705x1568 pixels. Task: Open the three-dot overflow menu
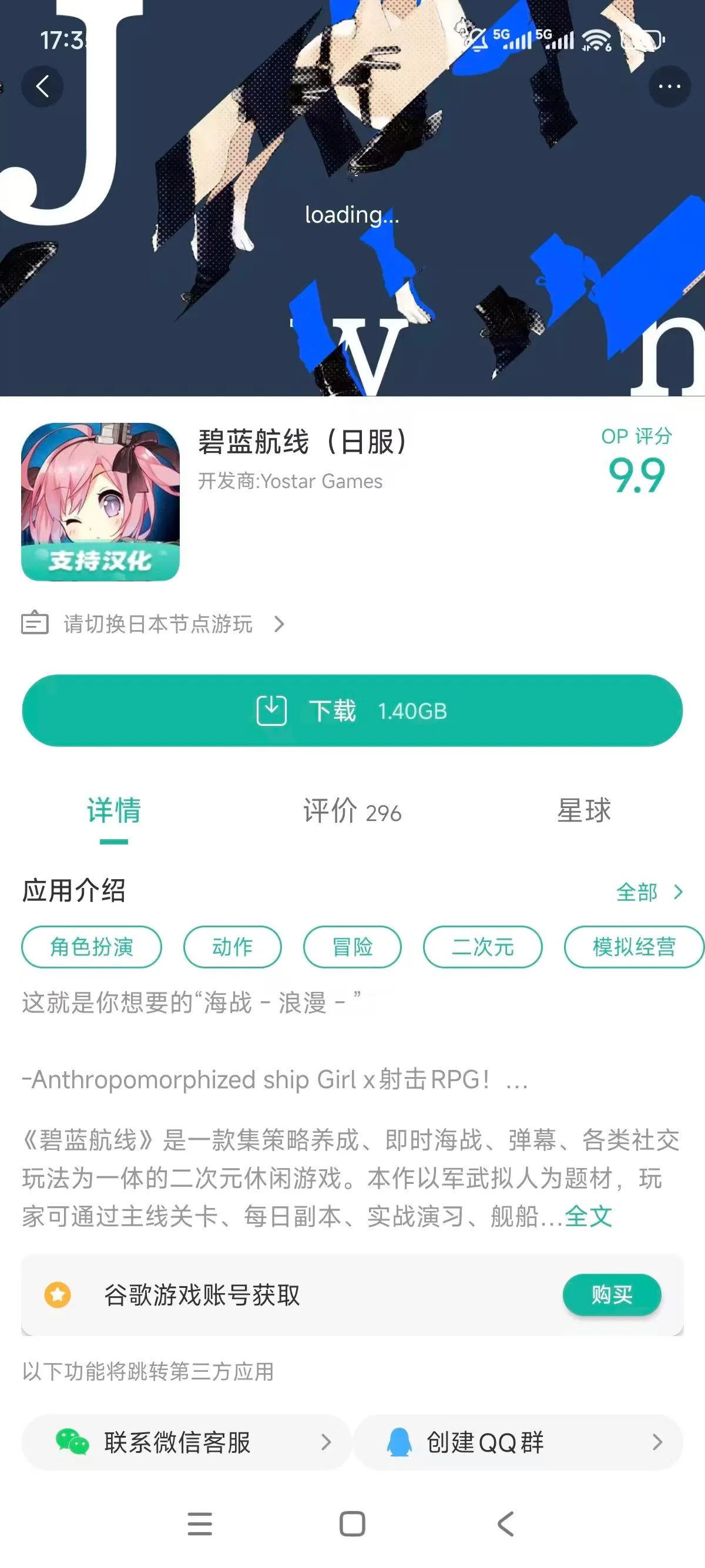click(669, 86)
